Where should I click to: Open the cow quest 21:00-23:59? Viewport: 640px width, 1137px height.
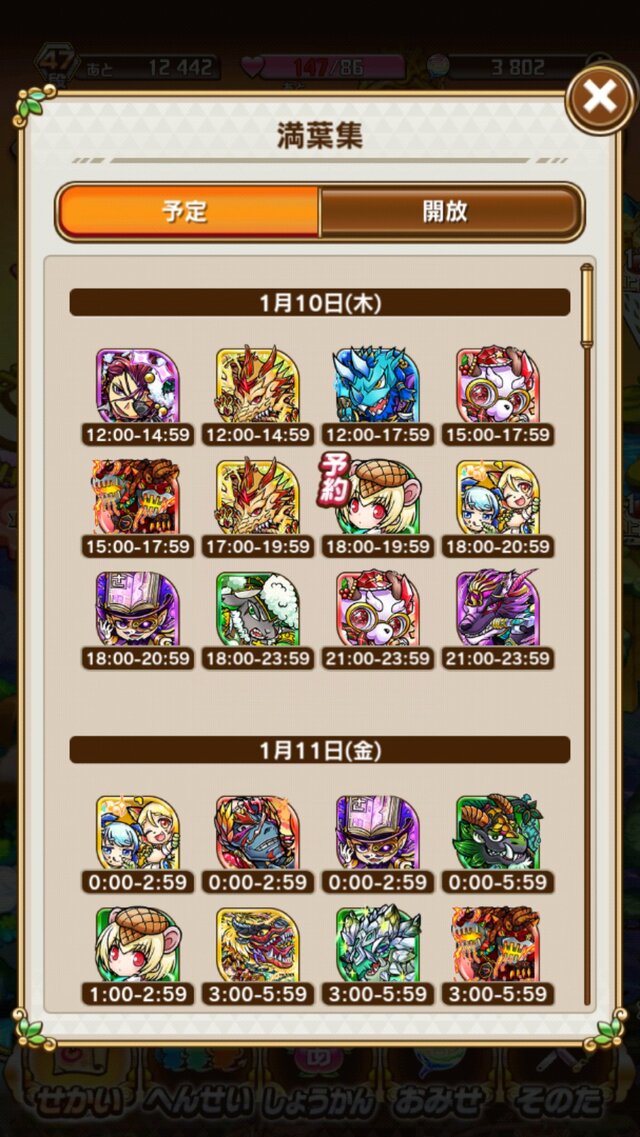[377, 610]
